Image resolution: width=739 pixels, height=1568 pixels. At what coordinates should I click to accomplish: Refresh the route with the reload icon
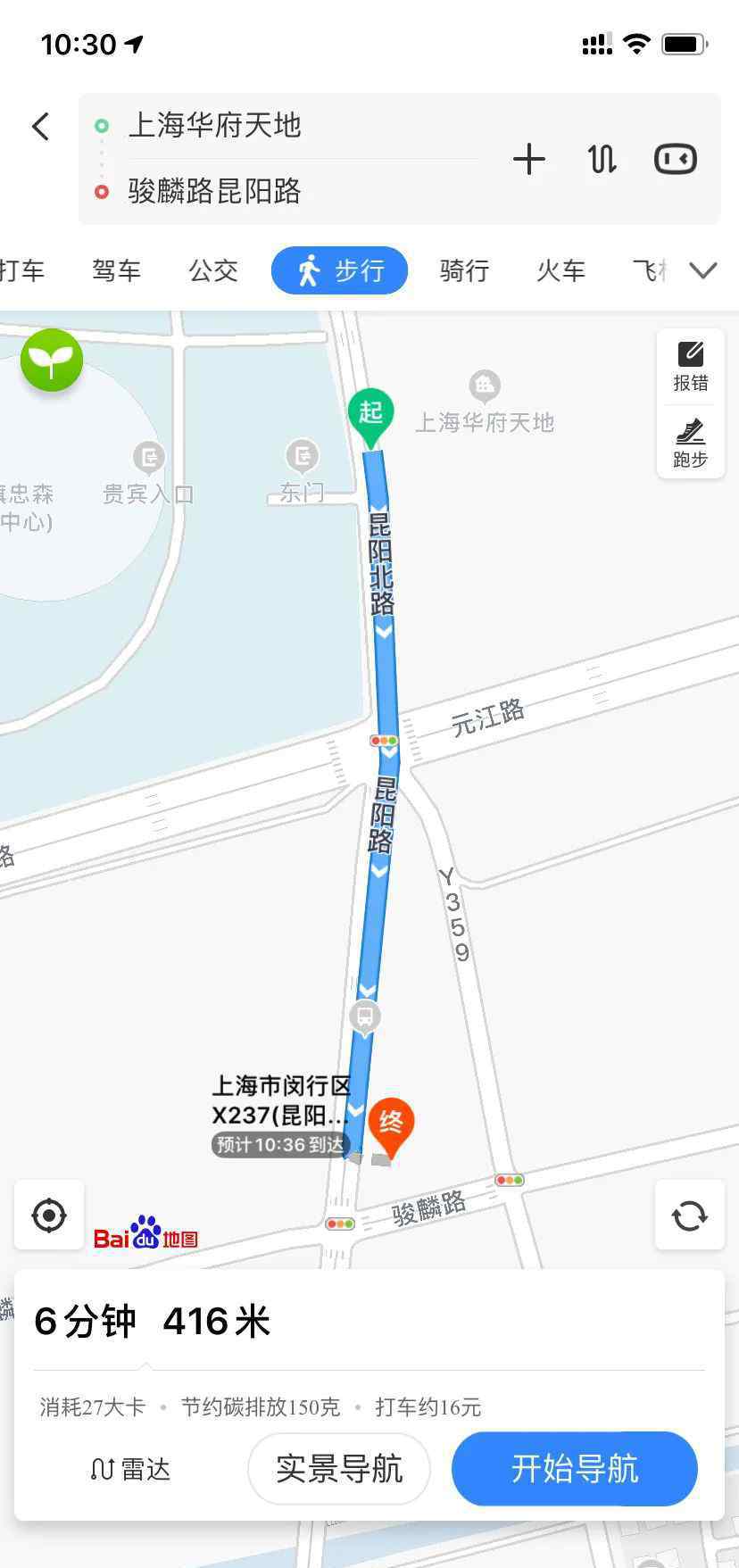(689, 1215)
